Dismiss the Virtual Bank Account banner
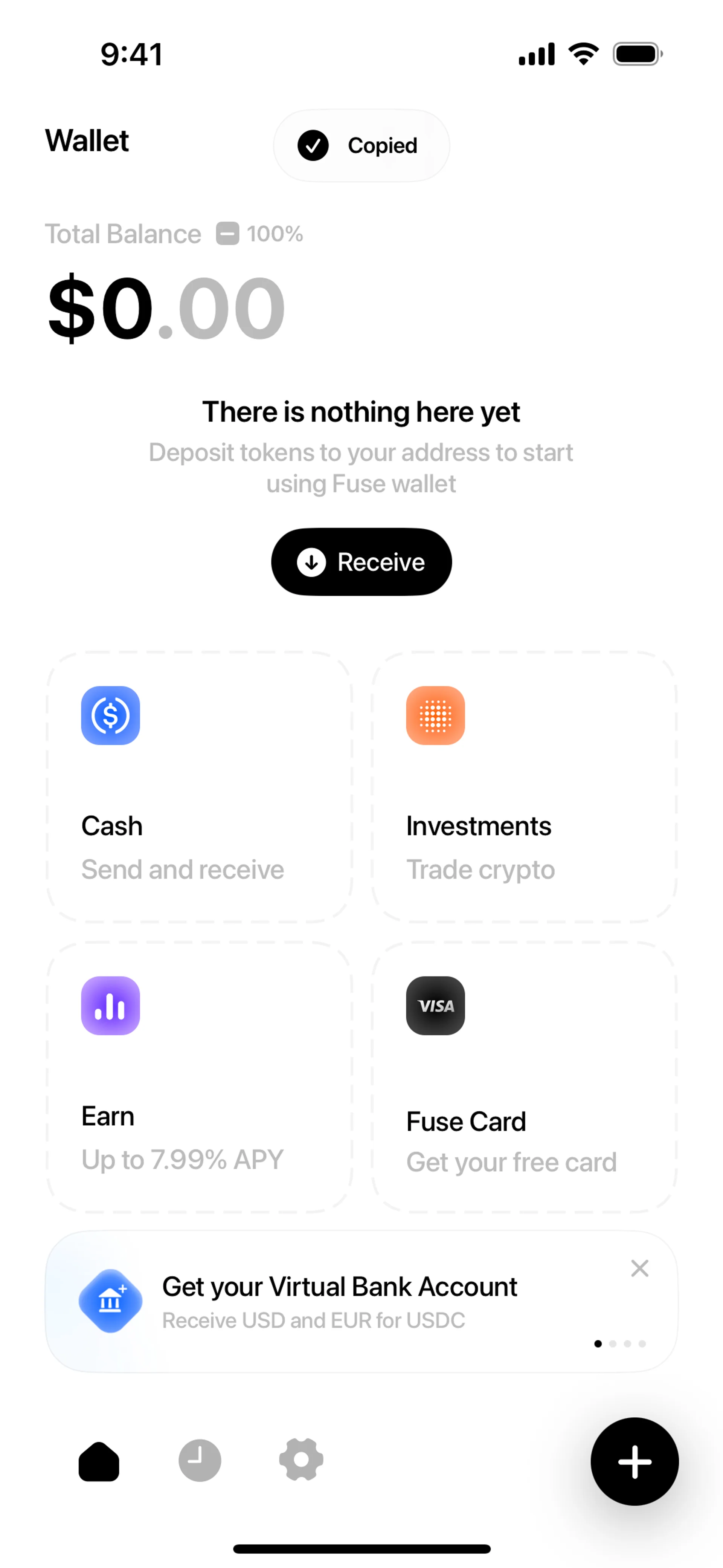The height and width of the screenshot is (1568, 723). point(639,1268)
